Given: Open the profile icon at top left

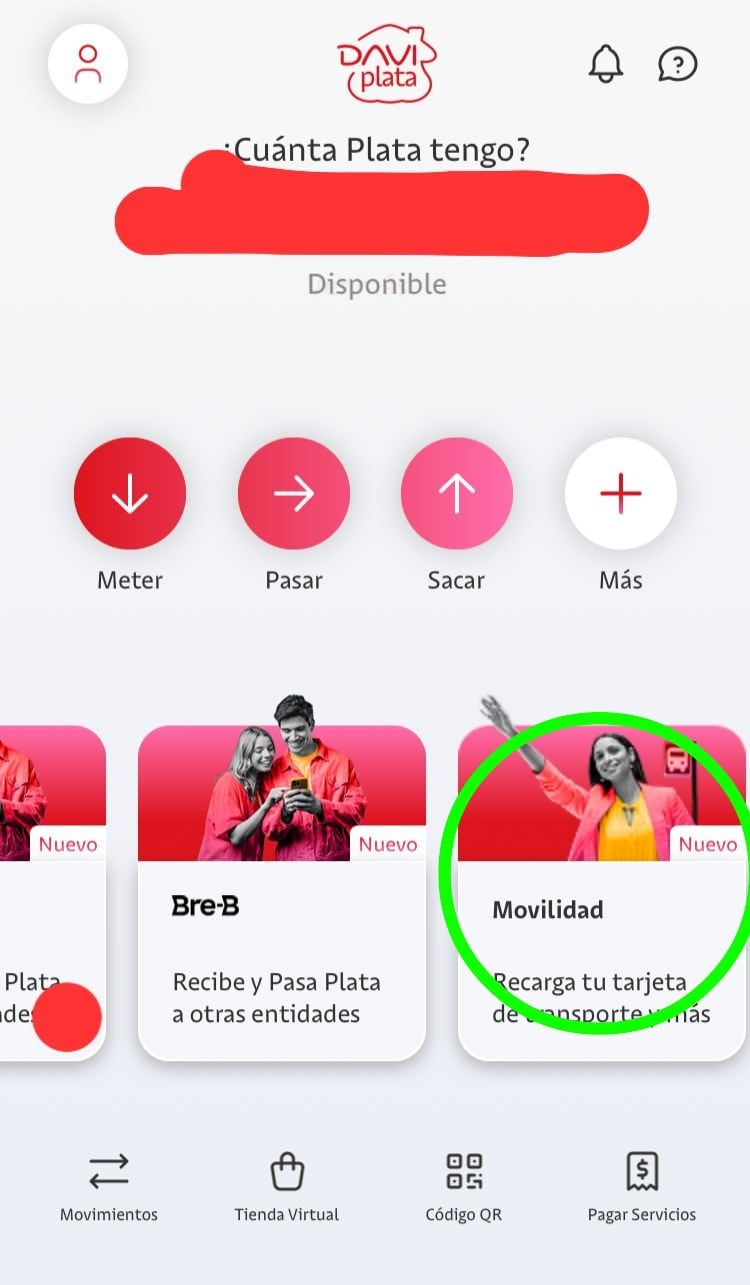Looking at the screenshot, I should (x=88, y=63).
